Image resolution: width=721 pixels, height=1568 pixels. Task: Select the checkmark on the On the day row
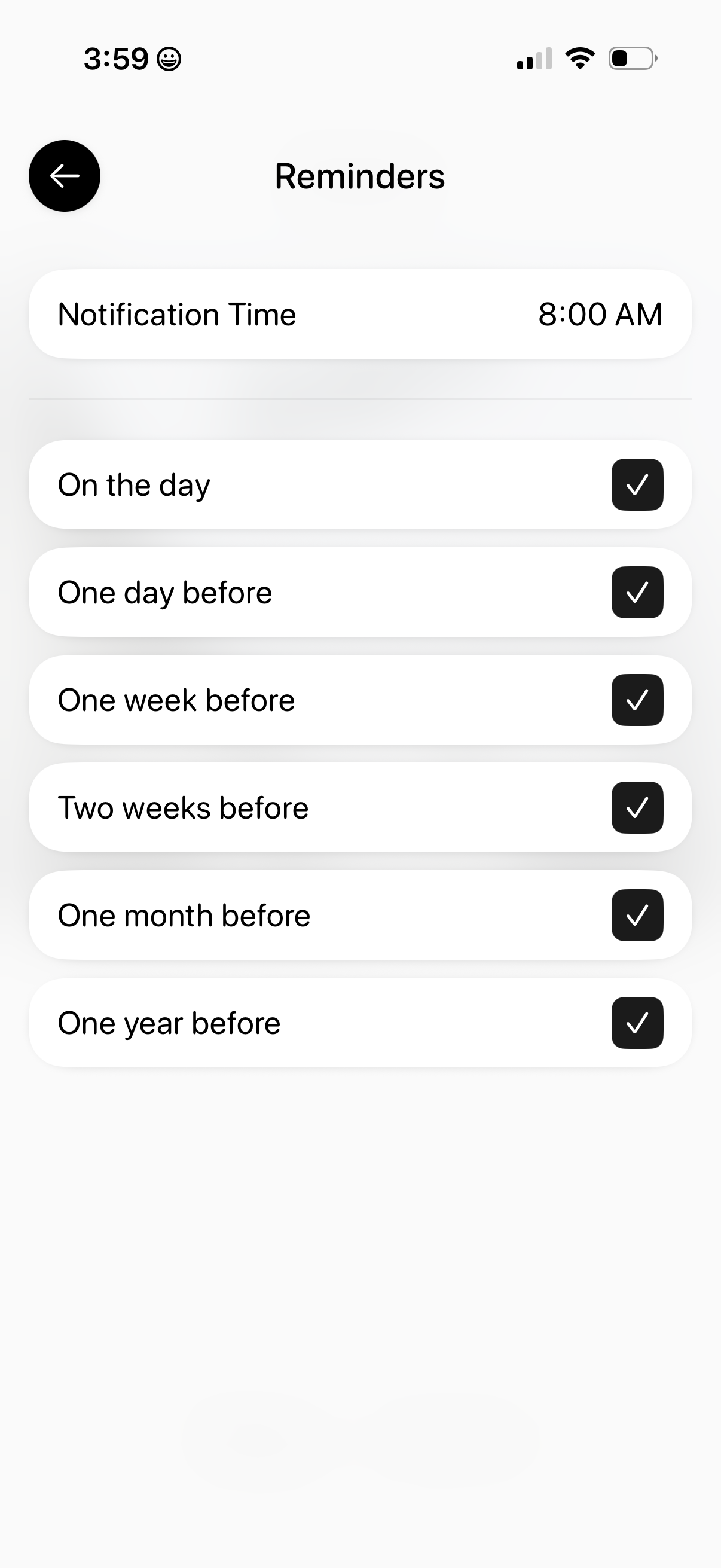[637, 484]
